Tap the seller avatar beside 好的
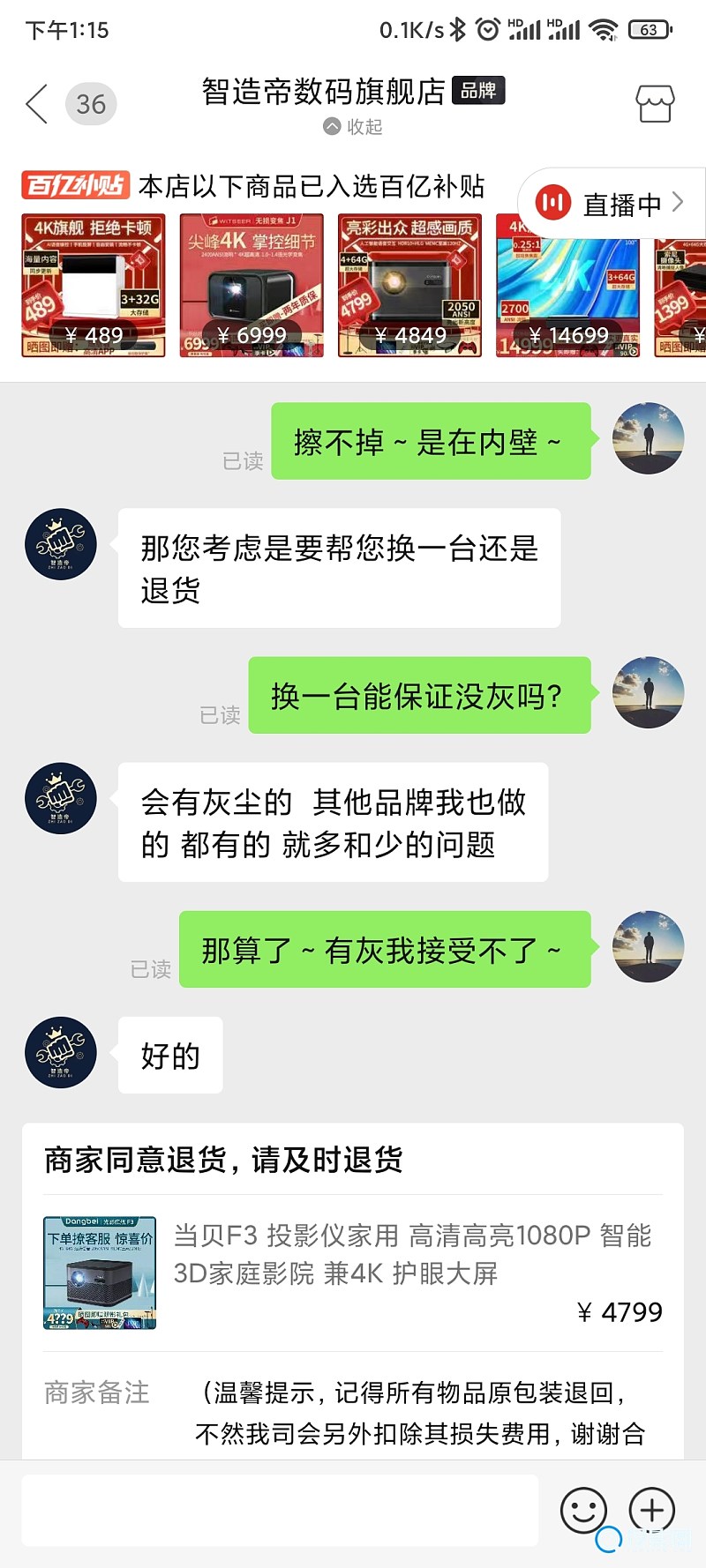 coord(61,1052)
